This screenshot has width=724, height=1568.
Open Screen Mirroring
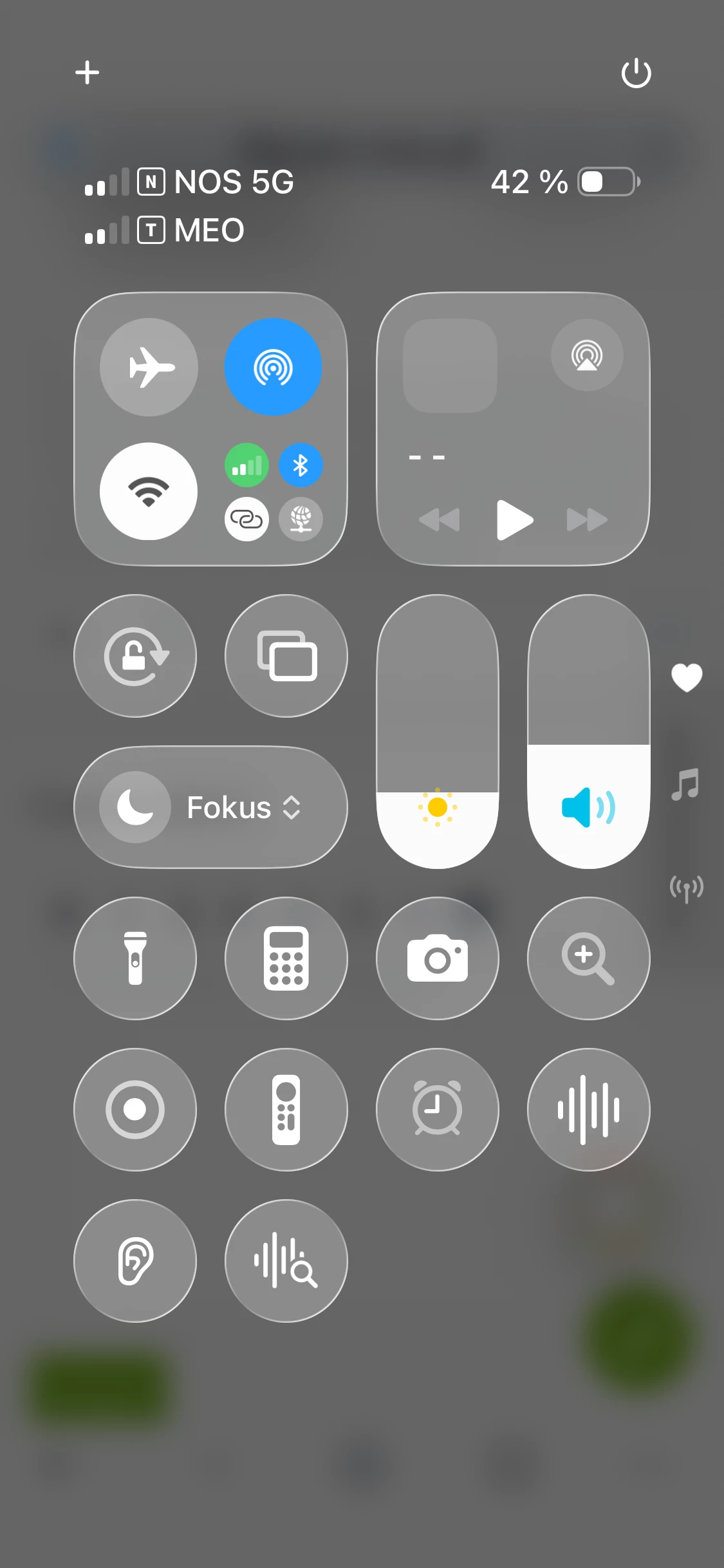tap(286, 656)
